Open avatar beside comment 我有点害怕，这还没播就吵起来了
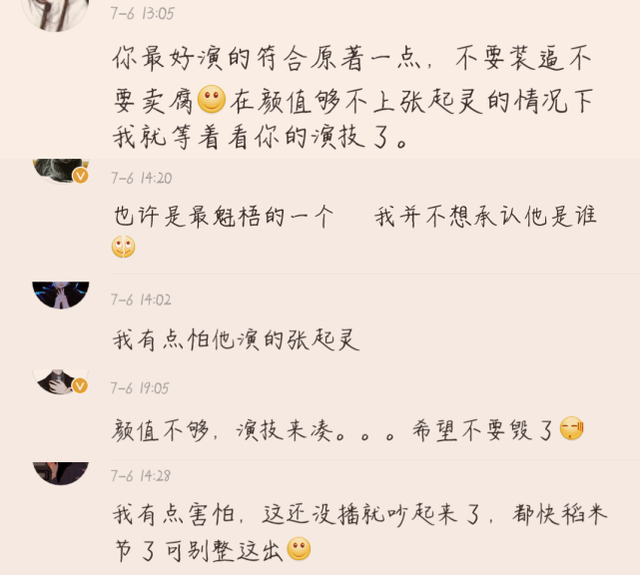The width and height of the screenshot is (640, 575). (x=60, y=470)
